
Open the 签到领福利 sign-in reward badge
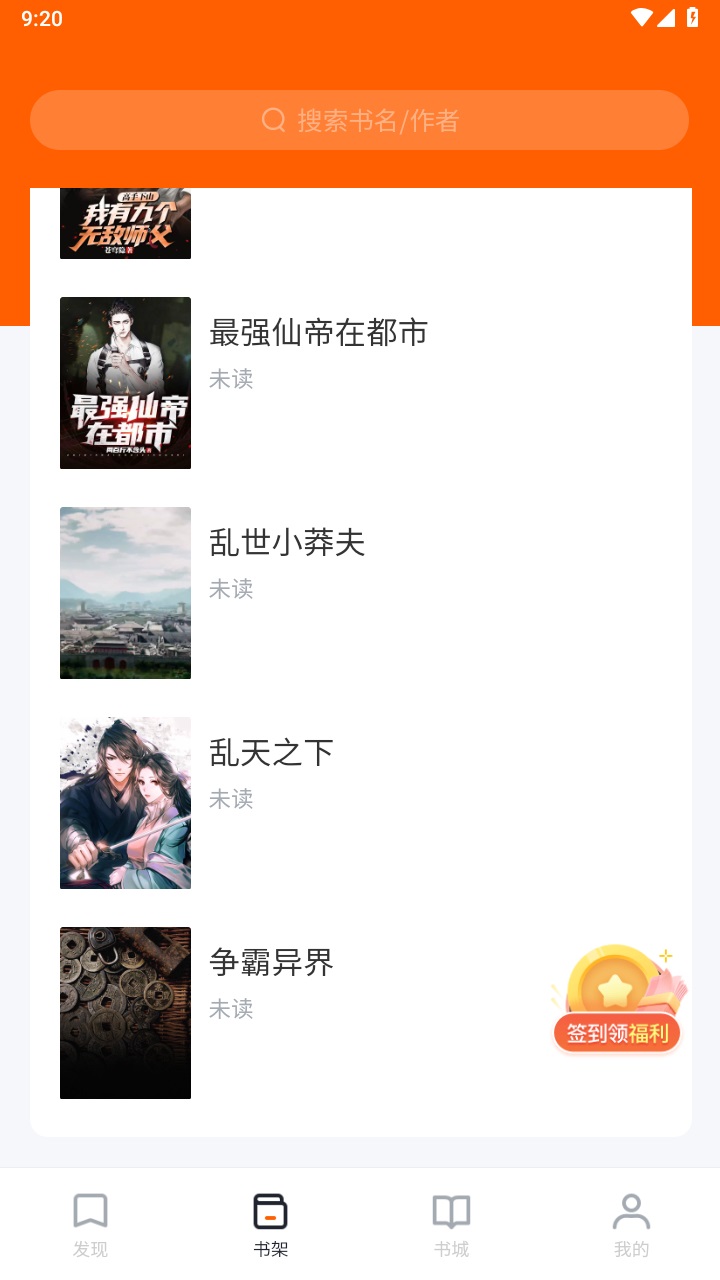point(616,1032)
